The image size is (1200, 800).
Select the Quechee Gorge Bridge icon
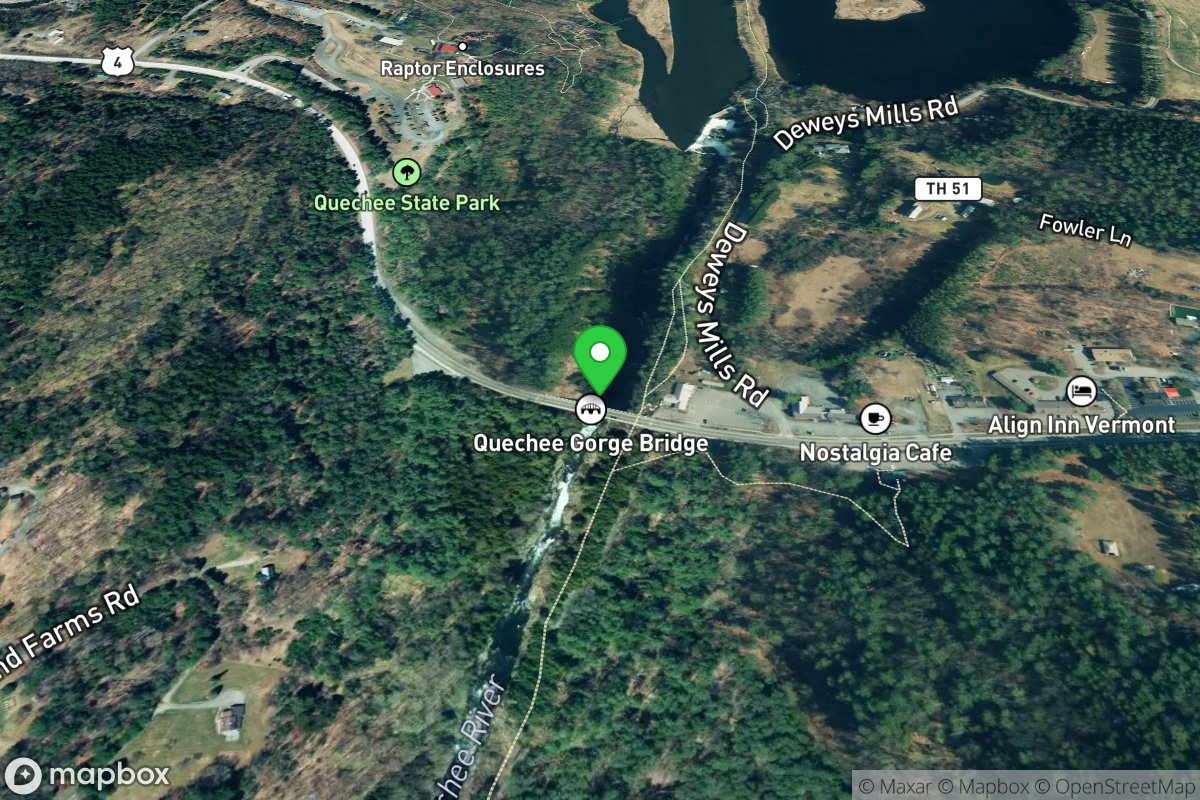590,409
